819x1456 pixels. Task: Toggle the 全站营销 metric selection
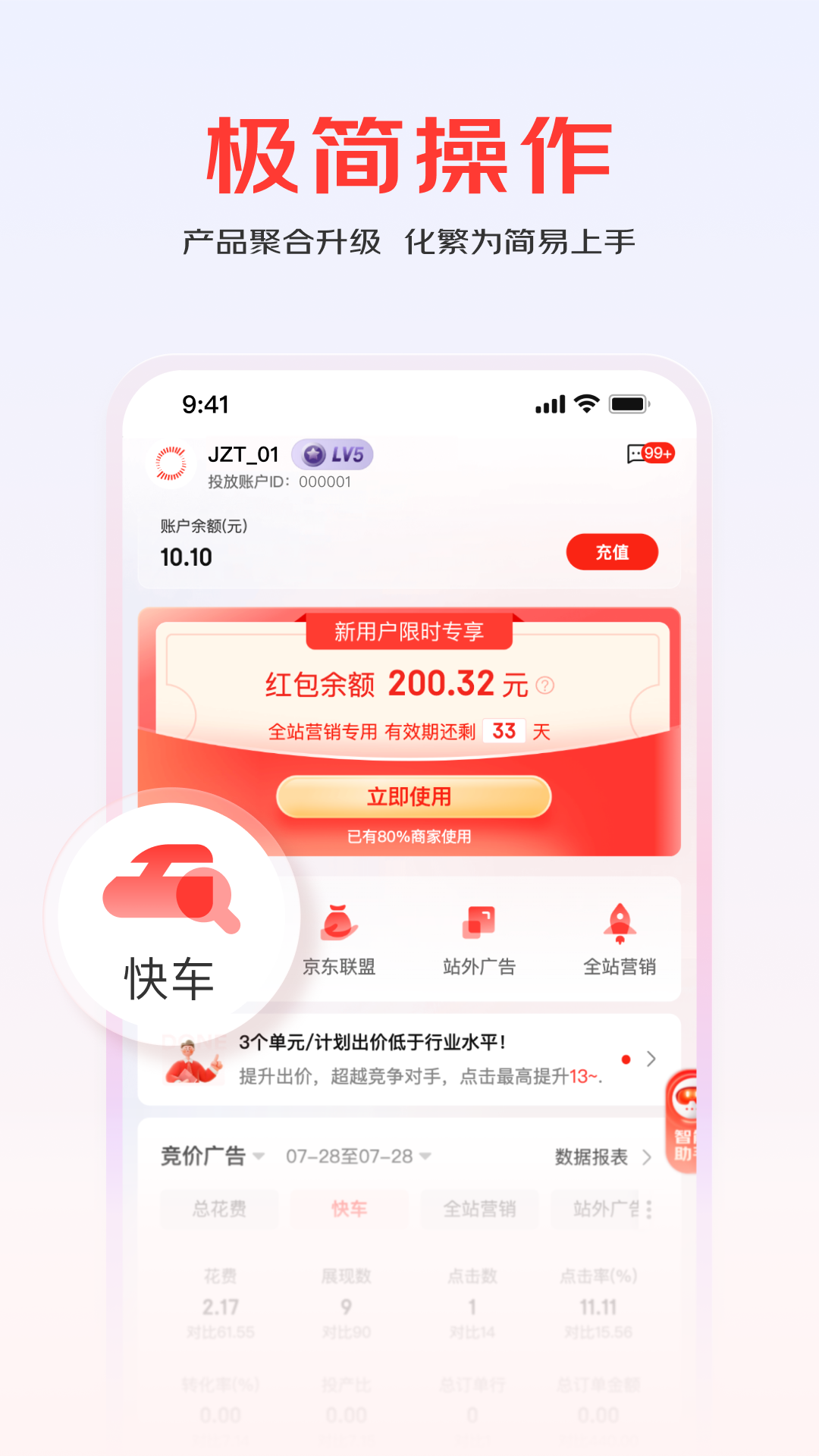[x=482, y=1207]
